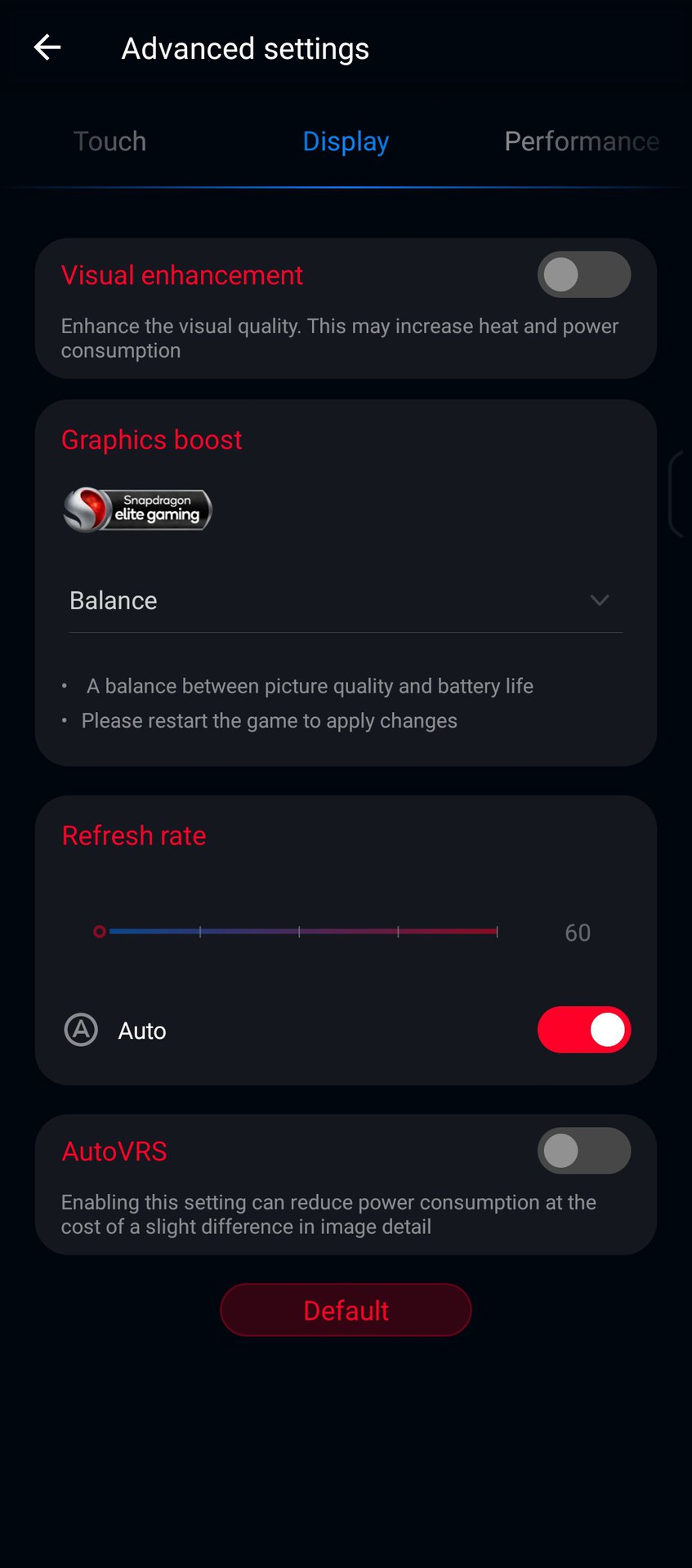Viewport: 692px width, 1568px height.
Task: Go back from Advanced settings
Action: (x=47, y=48)
